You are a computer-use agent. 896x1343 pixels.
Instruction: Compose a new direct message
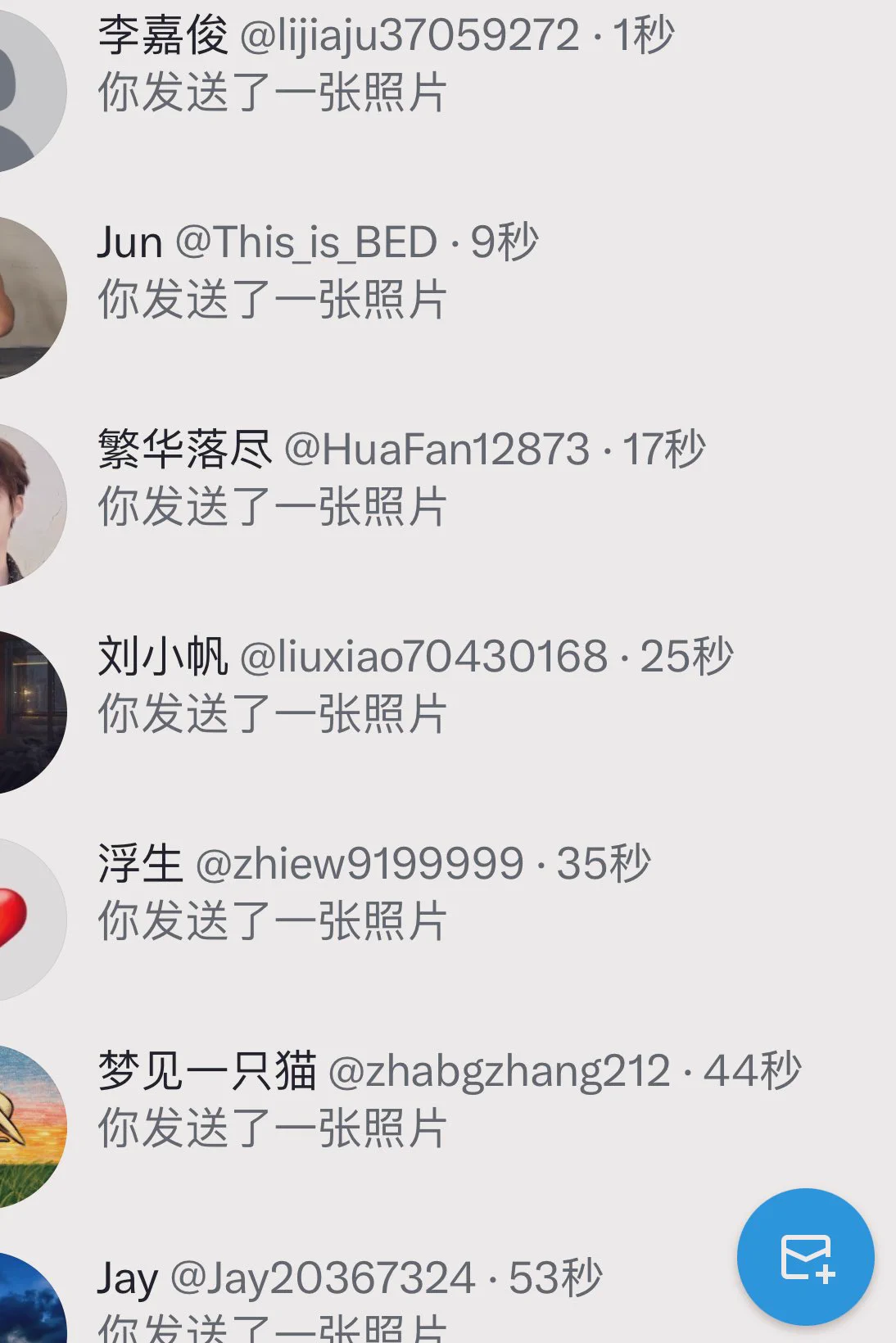pyautogui.click(x=805, y=1256)
